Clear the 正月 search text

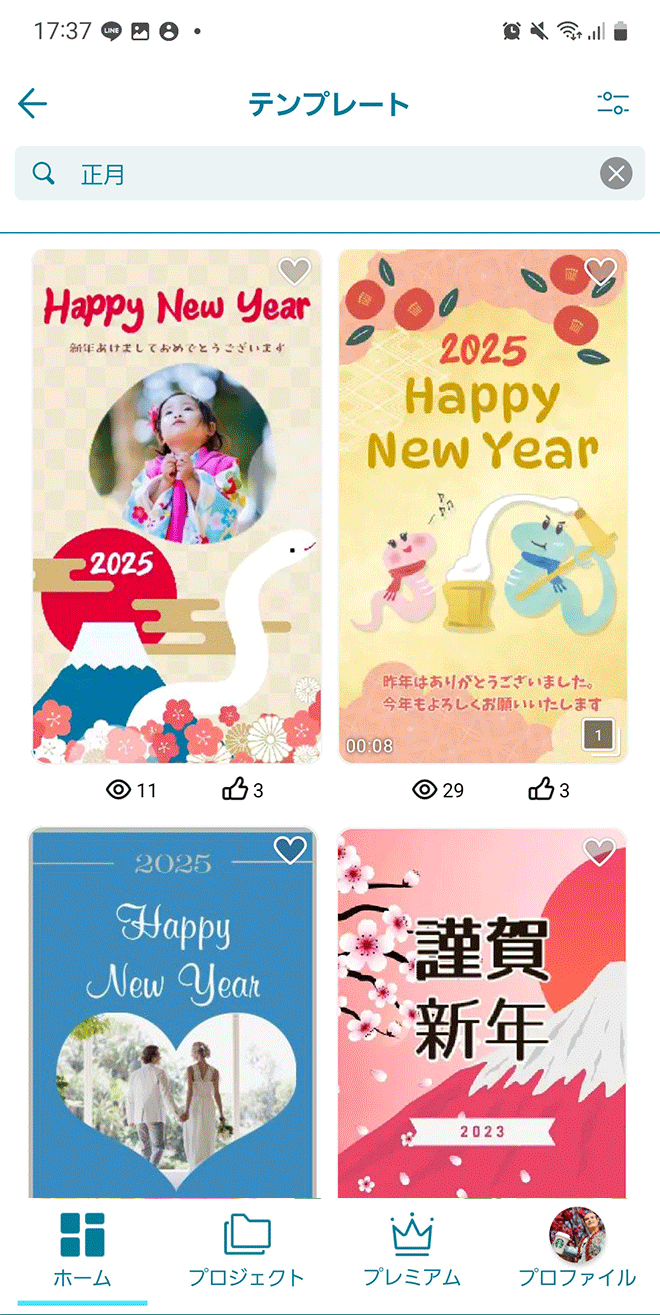pyautogui.click(x=616, y=174)
